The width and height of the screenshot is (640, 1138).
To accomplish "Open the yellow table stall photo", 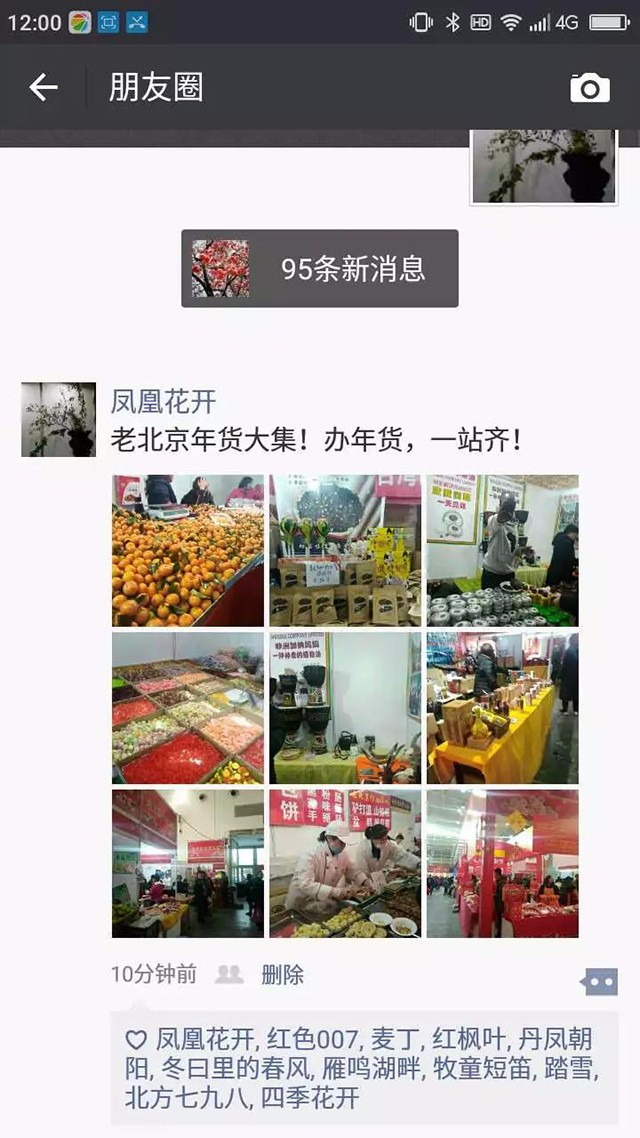I will pyautogui.click(x=502, y=708).
